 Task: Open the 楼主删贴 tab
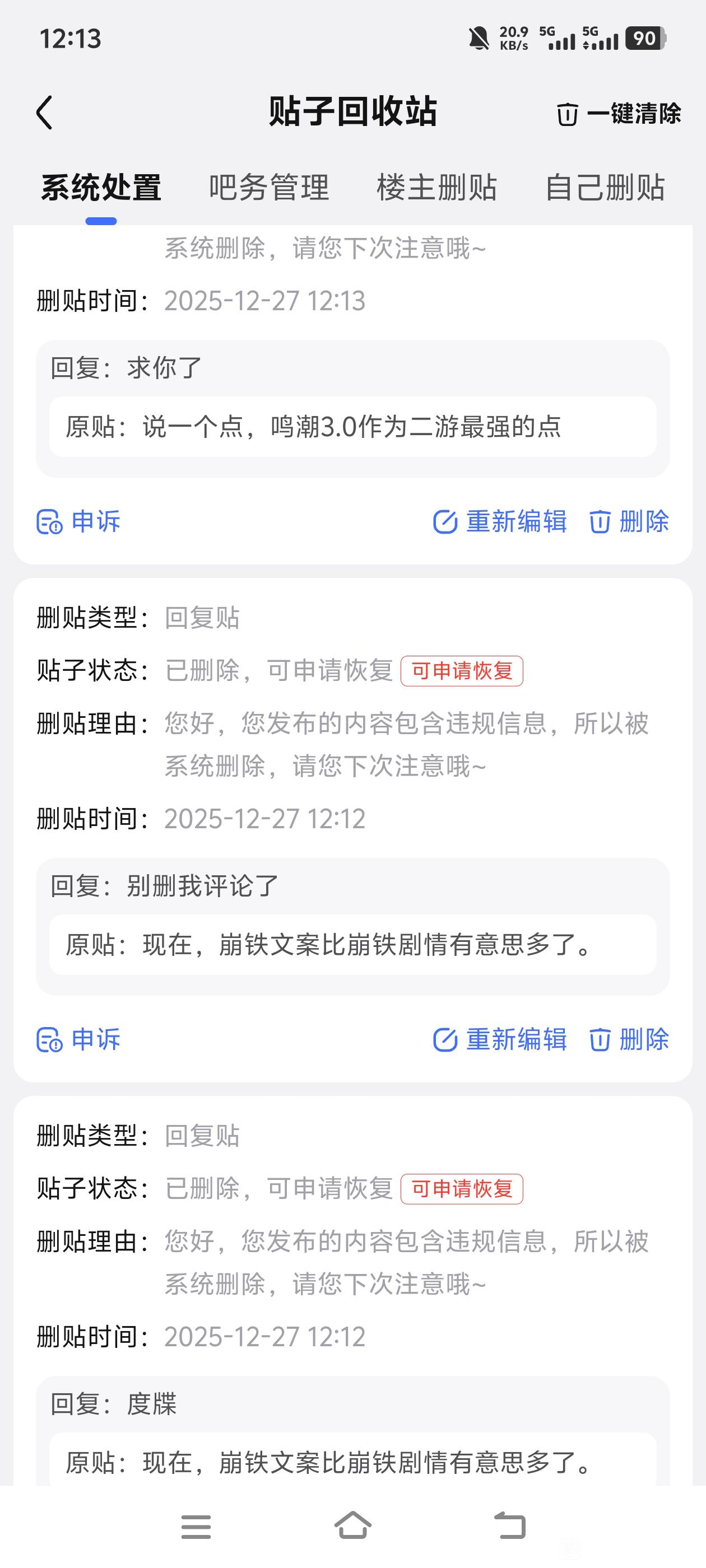[436, 188]
